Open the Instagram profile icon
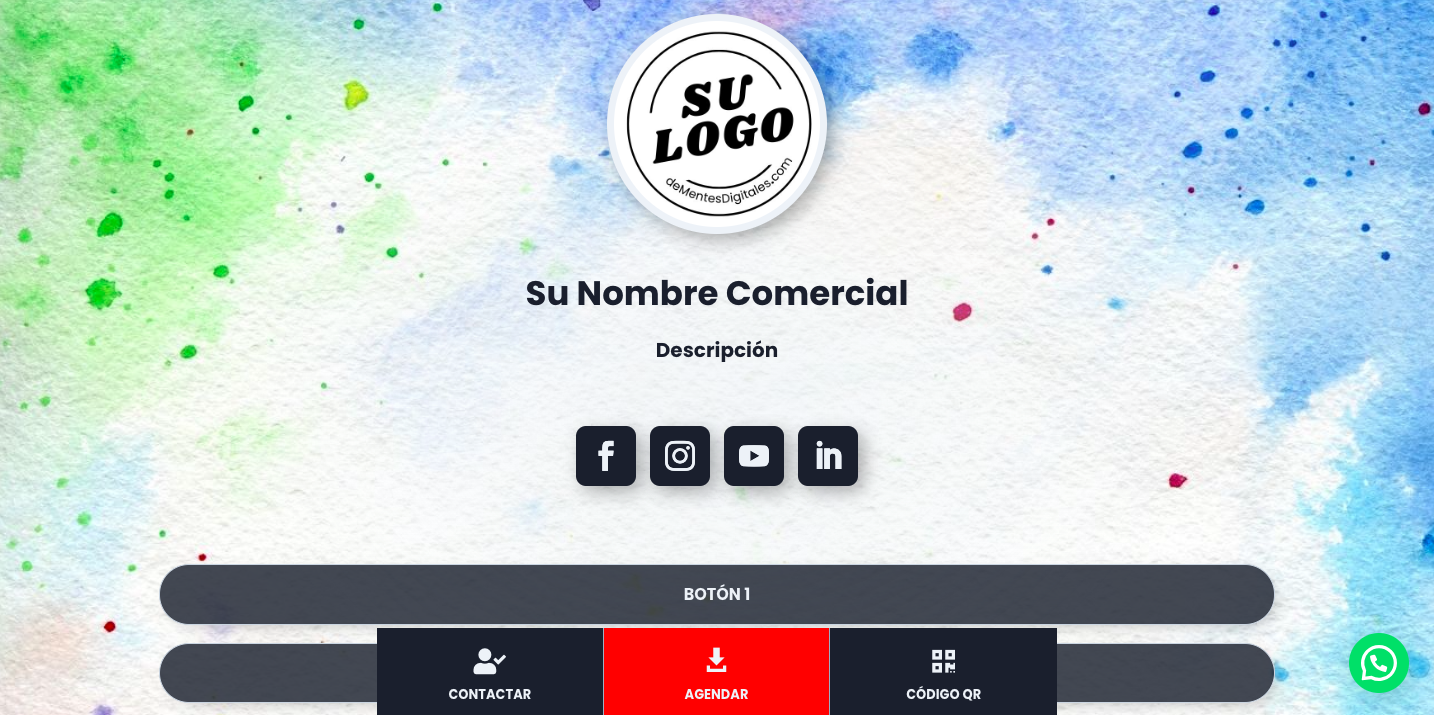 680,456
